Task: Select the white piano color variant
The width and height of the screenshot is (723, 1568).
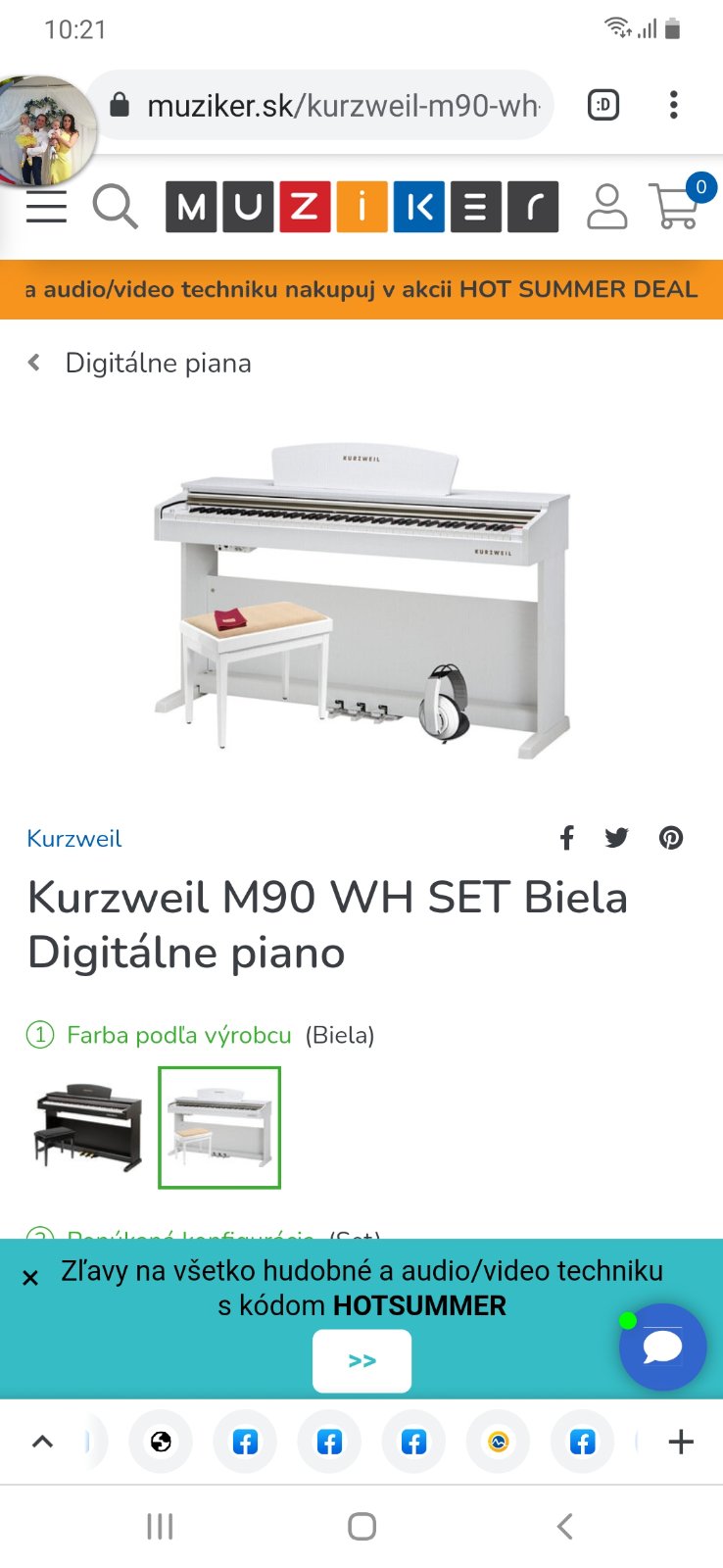Action: 219,1128
